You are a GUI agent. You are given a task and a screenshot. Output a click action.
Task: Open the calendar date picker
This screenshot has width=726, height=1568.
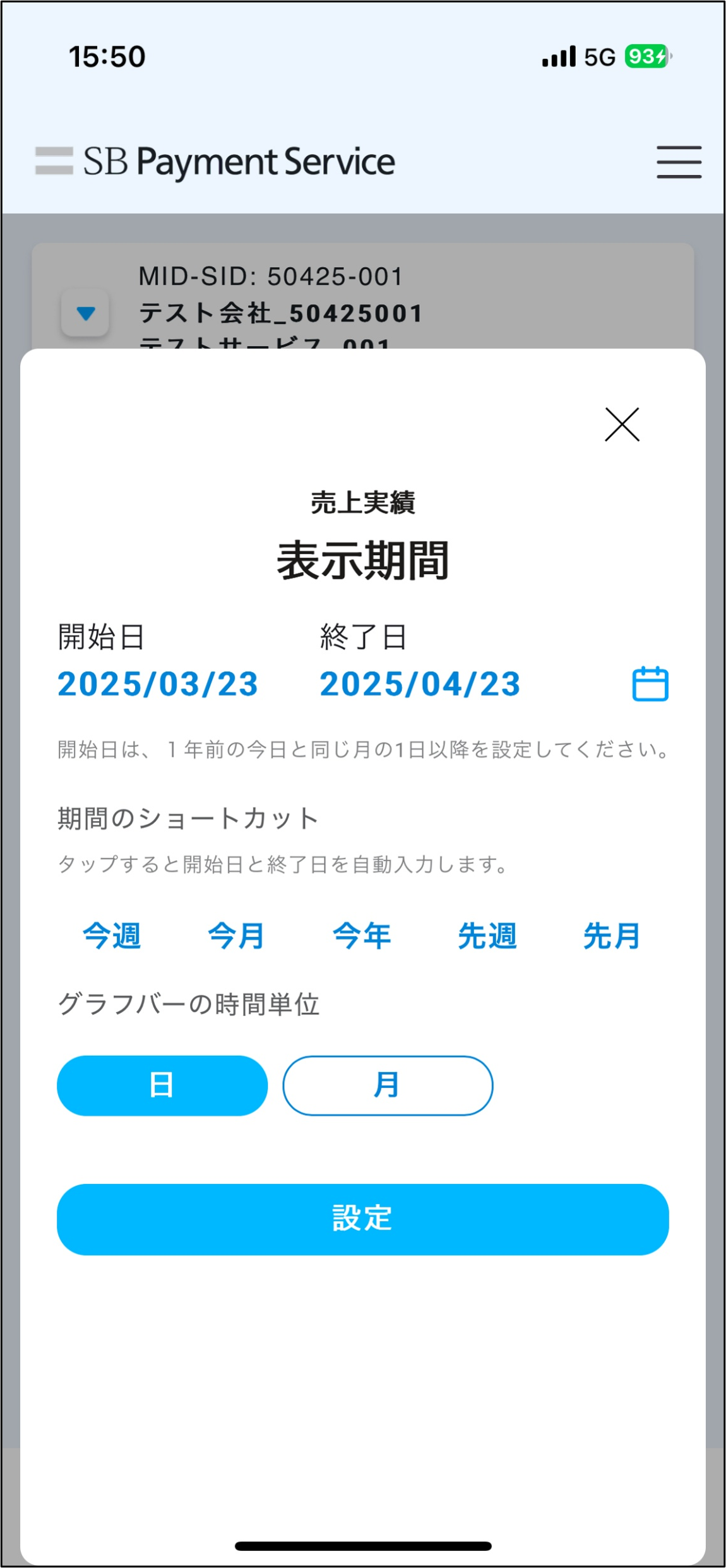[x=650, y=684]
